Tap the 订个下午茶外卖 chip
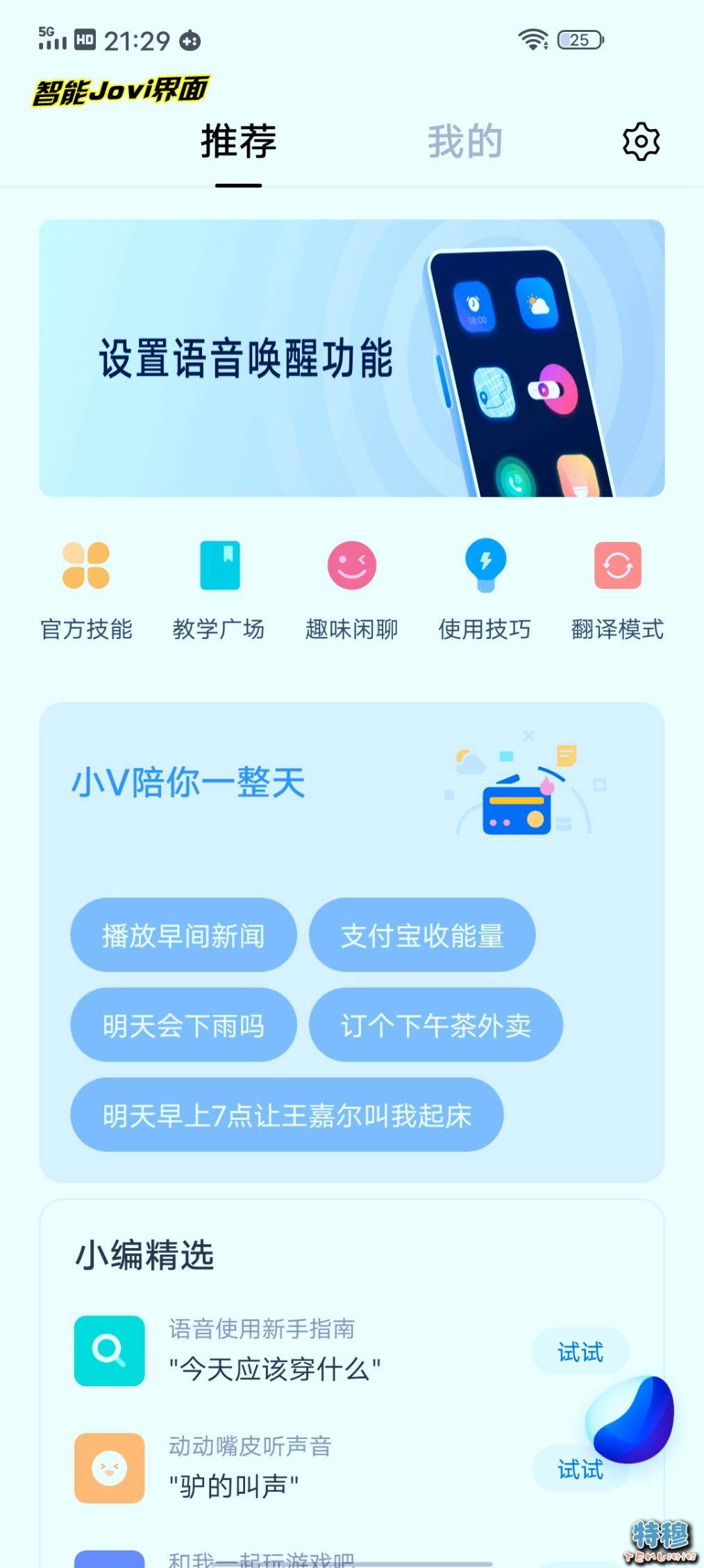This screenshot has width=704, height=1568. tap(435, 1025)
